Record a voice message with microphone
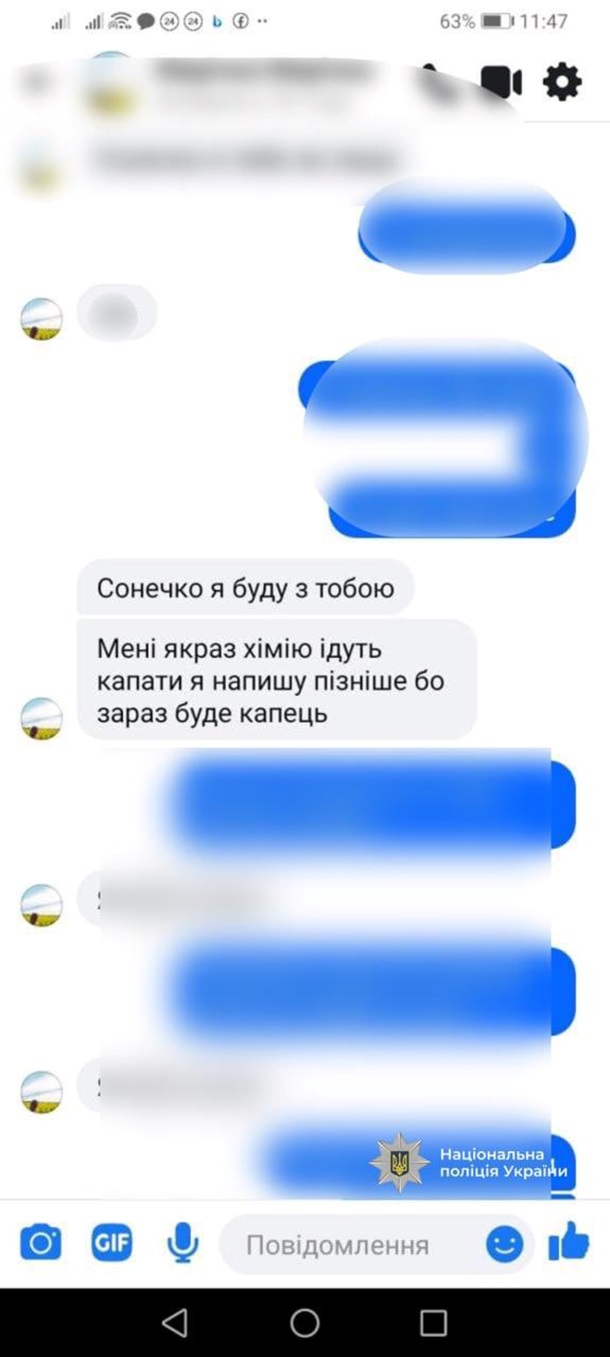The height and width of the screenshot is (1357, 610). 182,1243
